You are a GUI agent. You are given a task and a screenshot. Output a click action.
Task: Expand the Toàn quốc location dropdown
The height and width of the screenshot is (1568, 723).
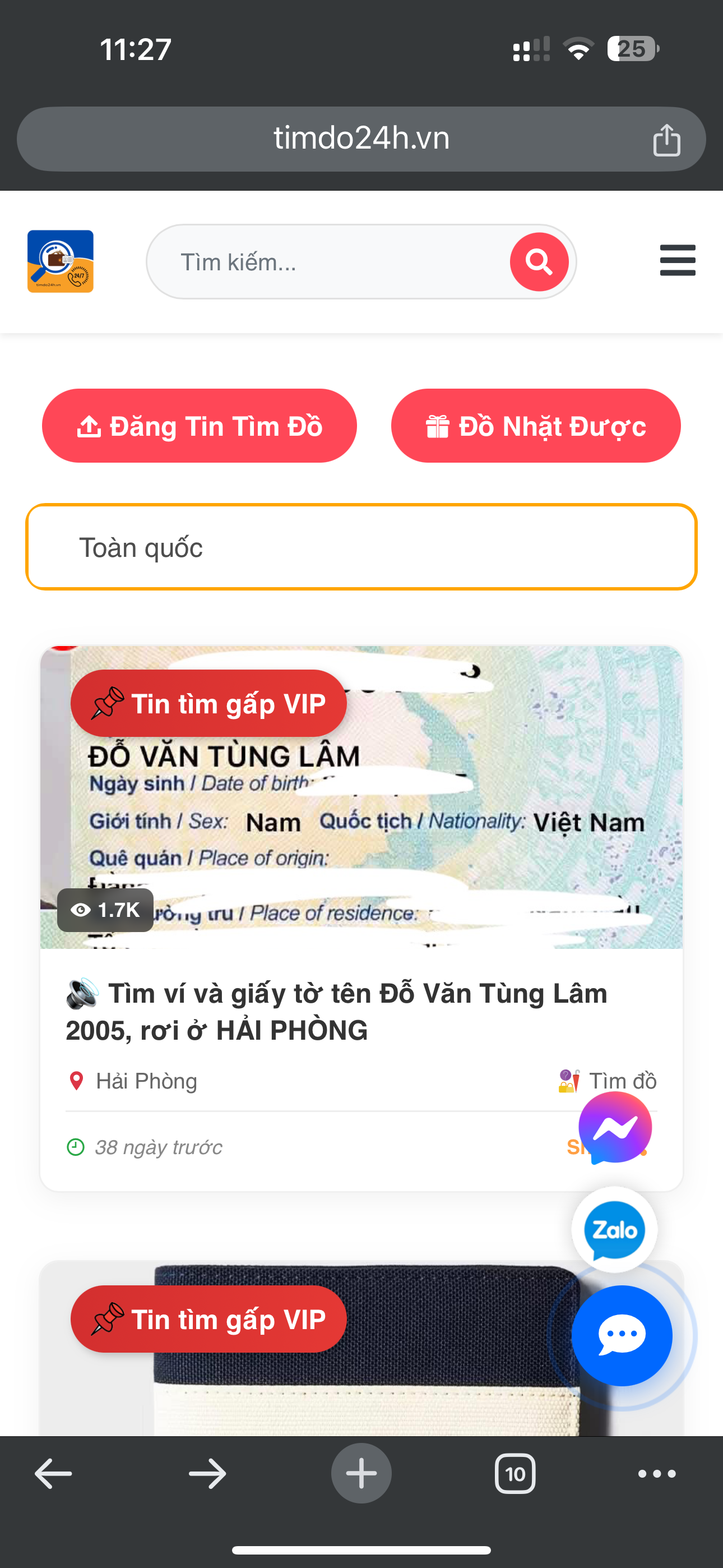pyautogui.click(x=361, y=547)
